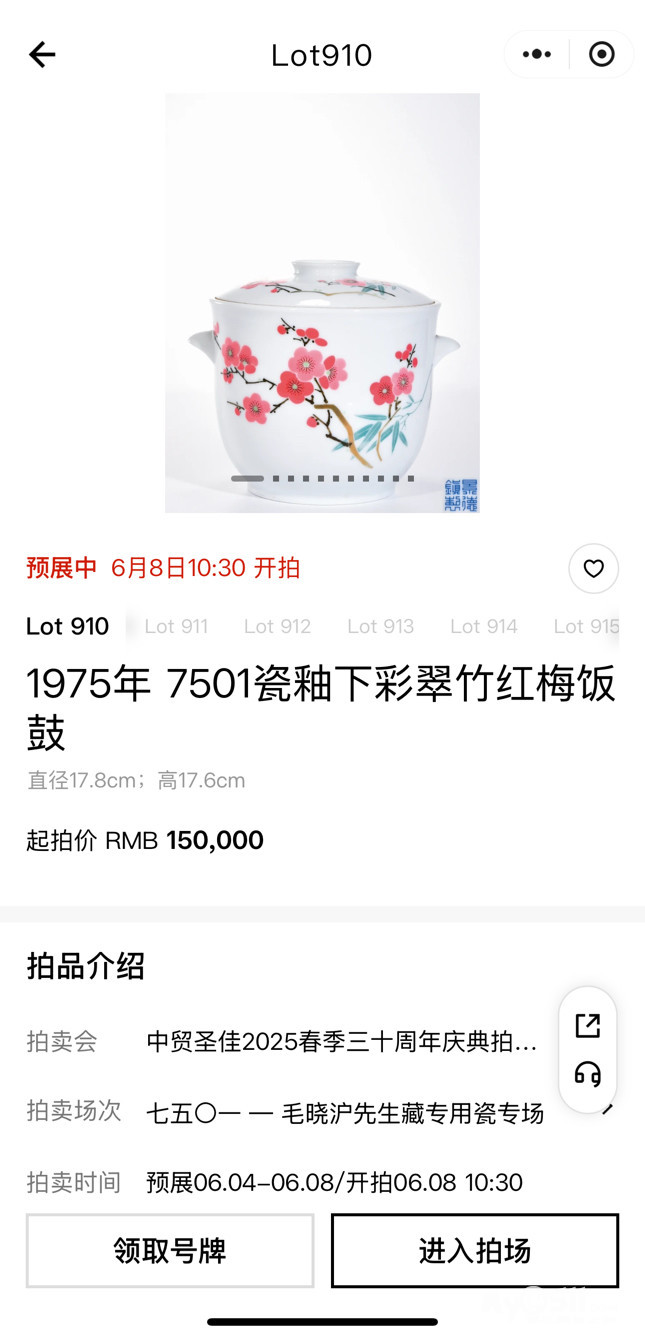Switch to Lot 914
The height and width of the screenshot is (1338, 645).
pyautogui.click(x=483, y=627)
